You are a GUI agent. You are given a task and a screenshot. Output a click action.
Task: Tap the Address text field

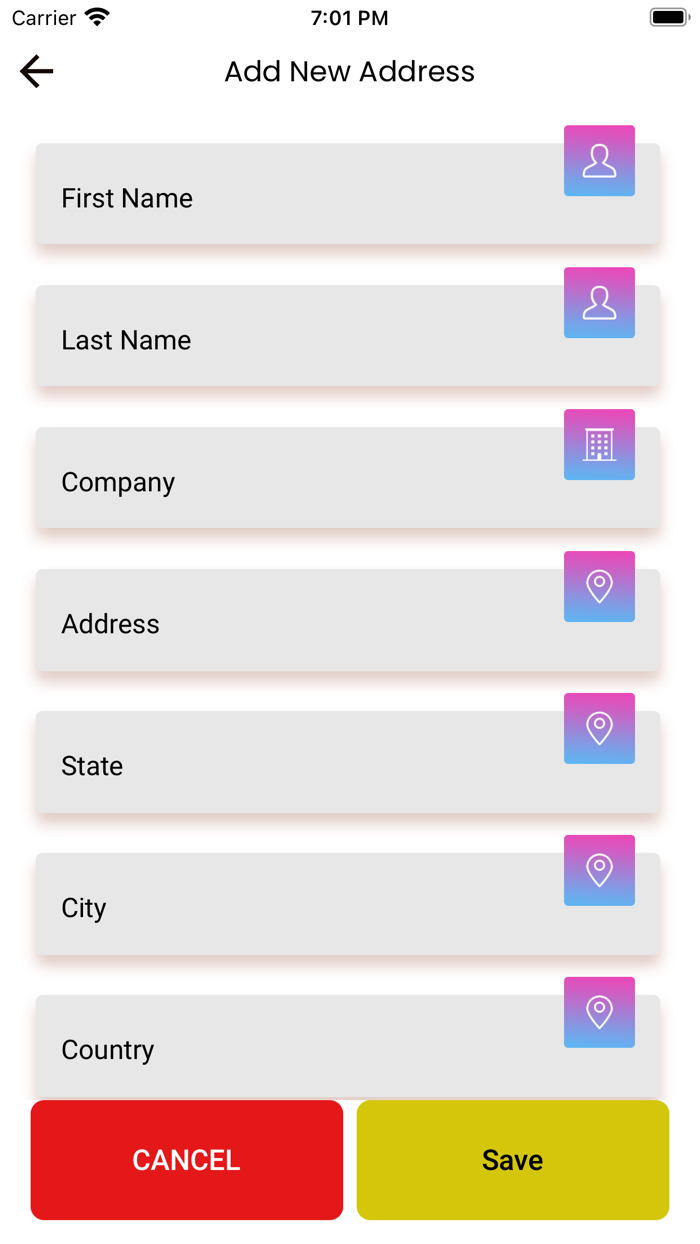(348, 620)
